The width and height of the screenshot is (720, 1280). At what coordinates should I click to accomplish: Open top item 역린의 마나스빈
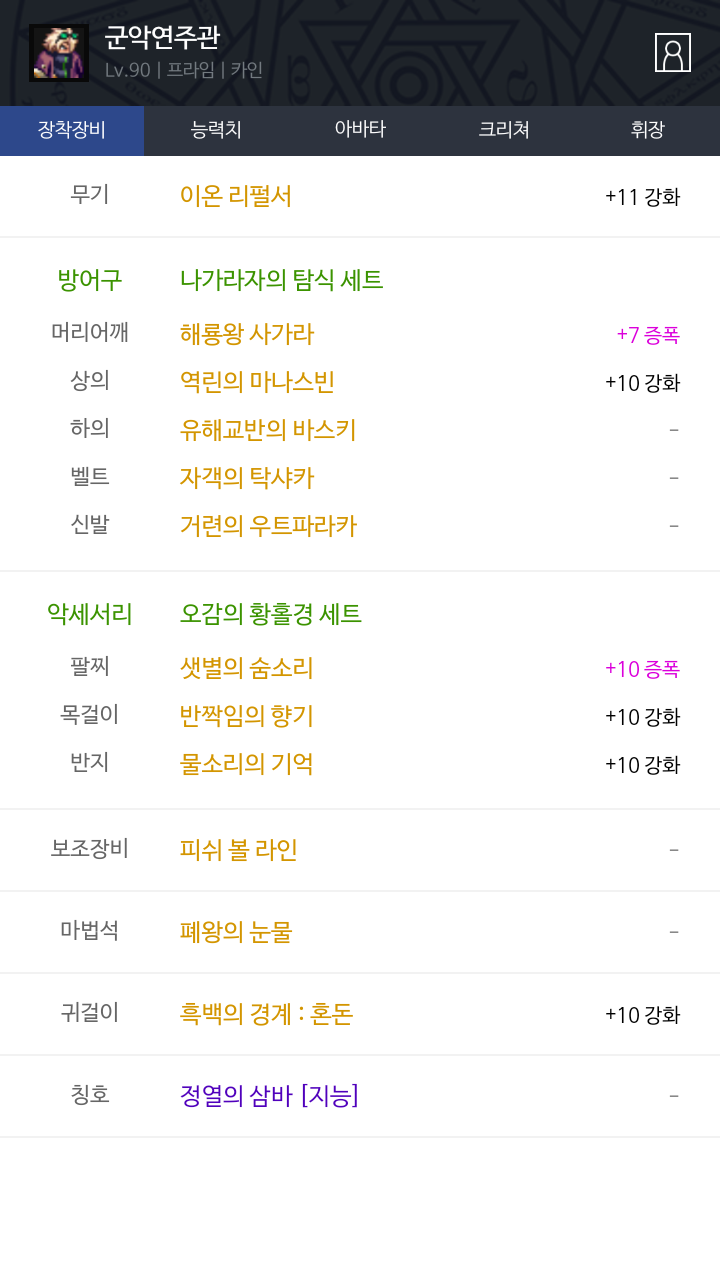[257, 382]
